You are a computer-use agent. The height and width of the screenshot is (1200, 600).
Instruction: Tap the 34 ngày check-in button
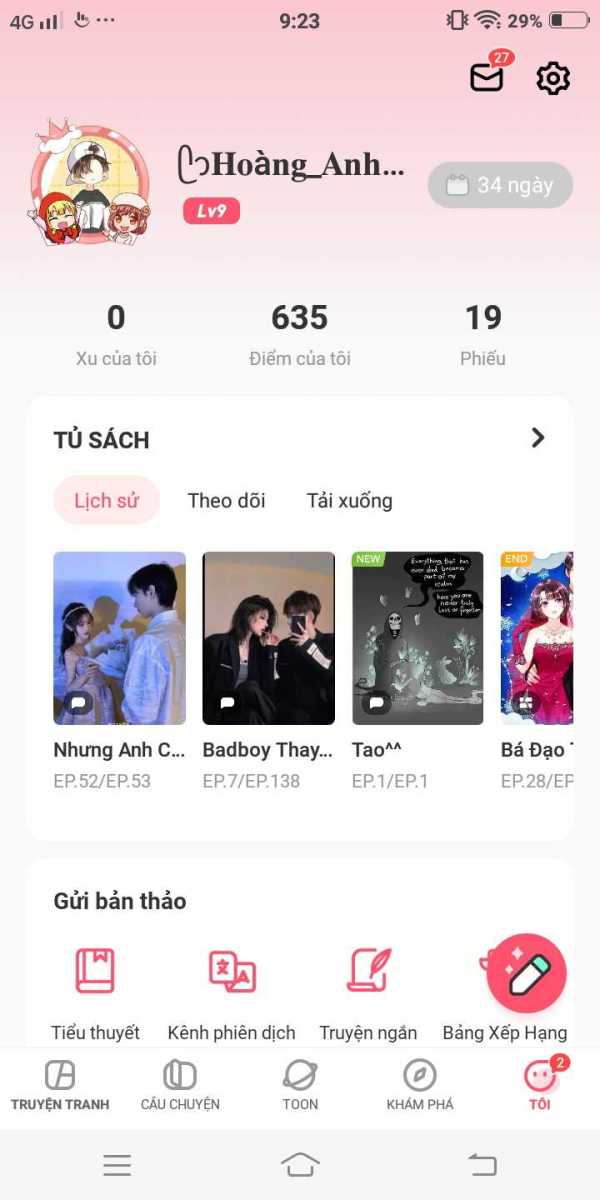(x=500, y=185)
